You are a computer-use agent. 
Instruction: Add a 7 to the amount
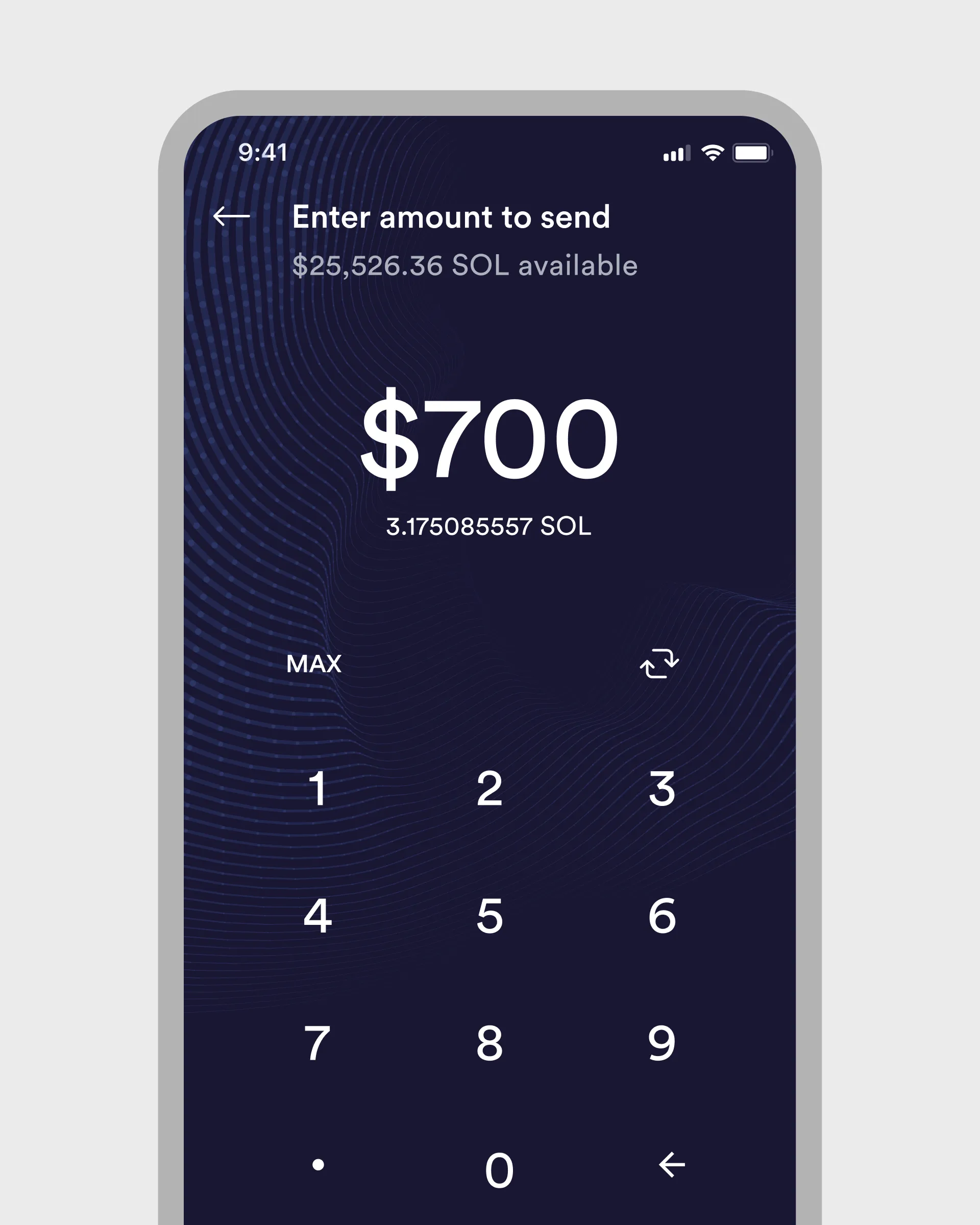point(317,1043)
